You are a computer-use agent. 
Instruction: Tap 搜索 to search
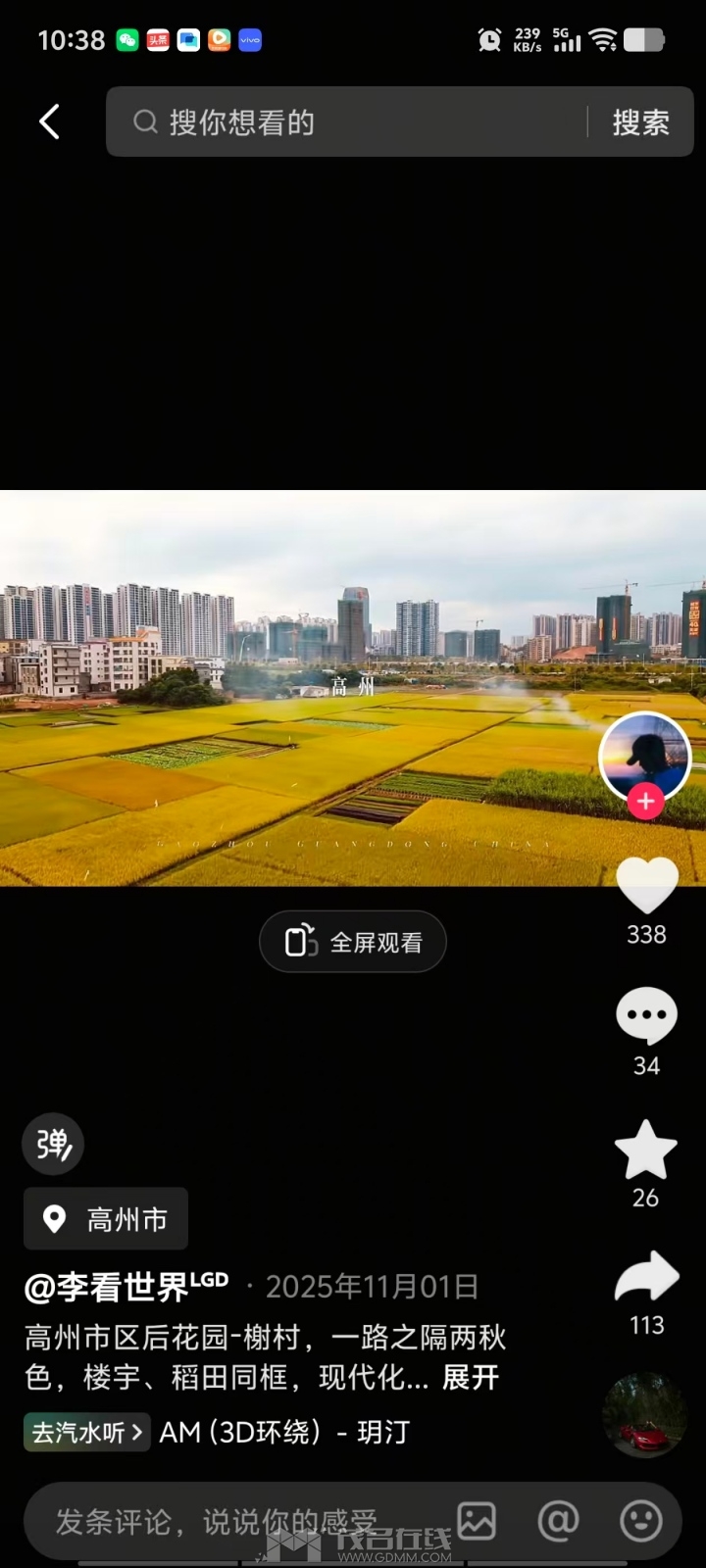click(640, 122)
